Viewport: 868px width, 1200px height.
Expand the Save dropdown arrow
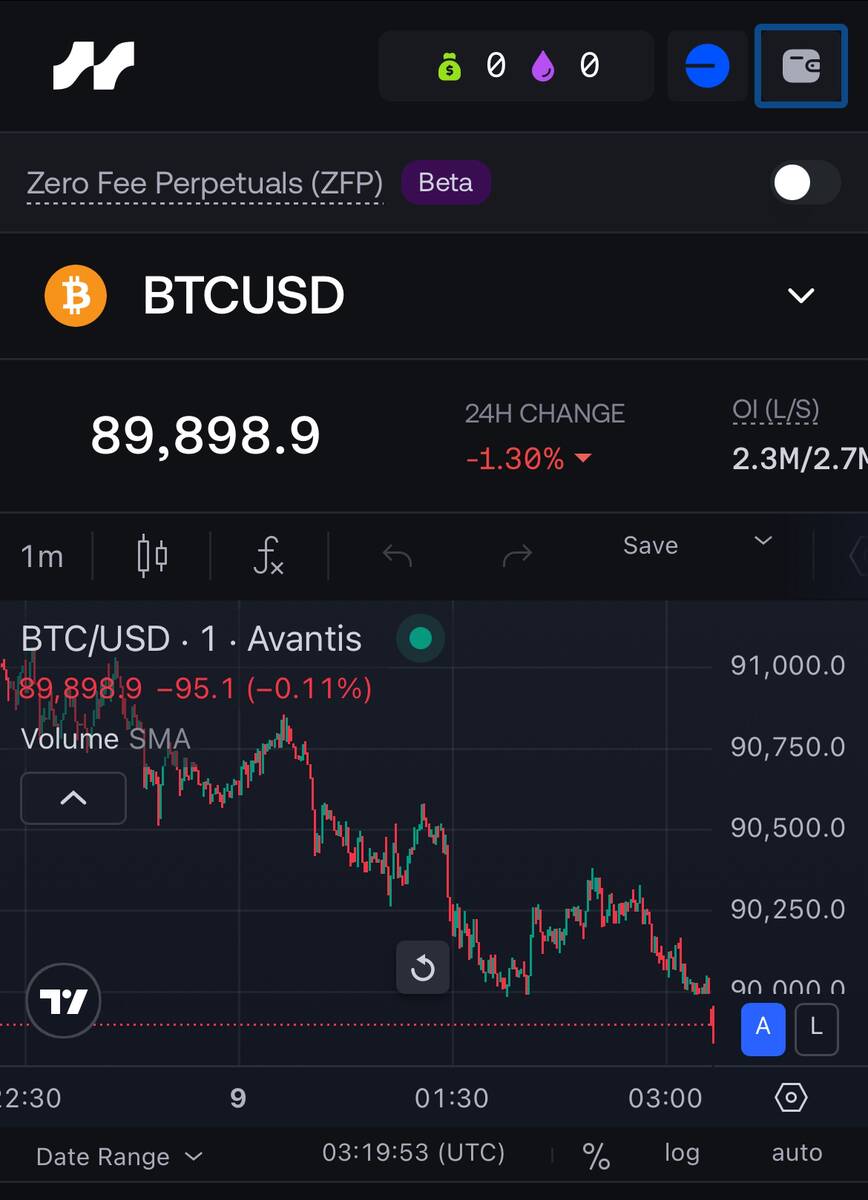763,541
